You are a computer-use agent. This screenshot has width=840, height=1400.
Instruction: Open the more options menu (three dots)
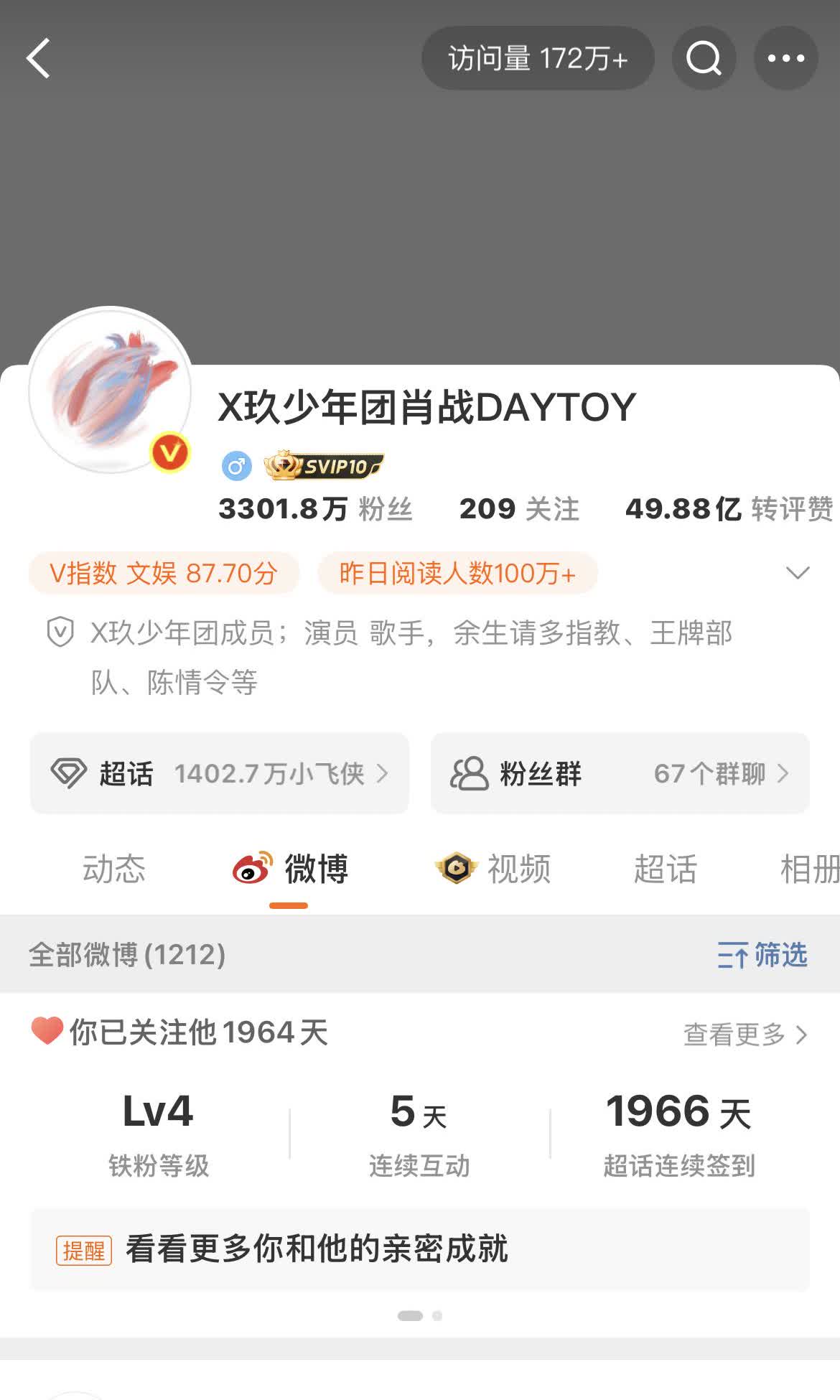pos(785,58)
